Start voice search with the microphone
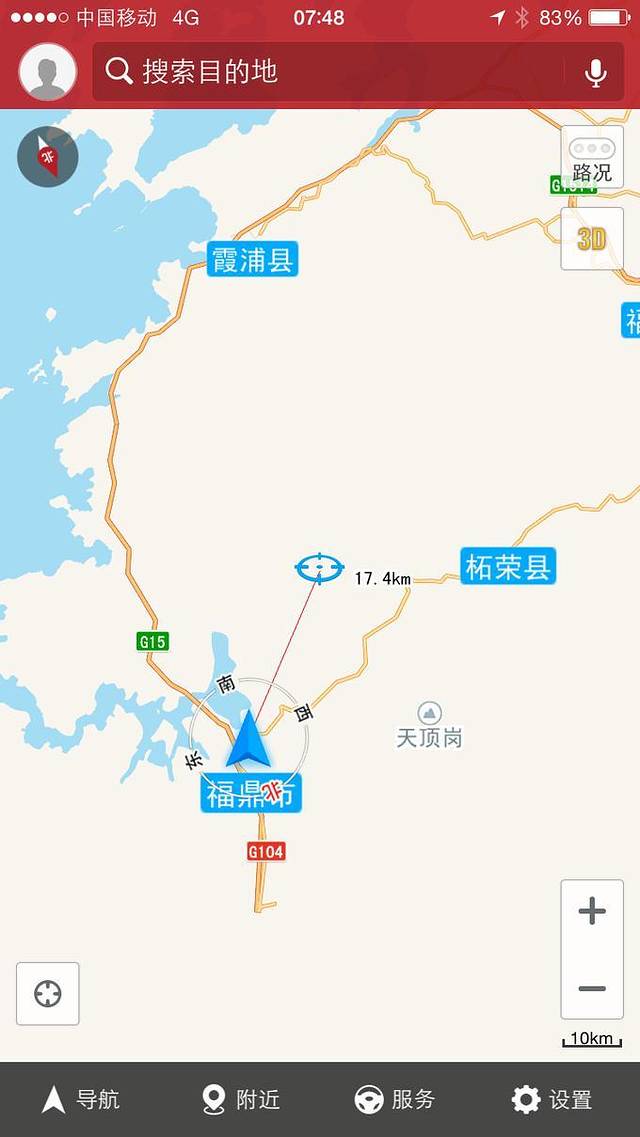Viewport: 640px width, 1137px height. pyautogui.click(x=596, y=72)
